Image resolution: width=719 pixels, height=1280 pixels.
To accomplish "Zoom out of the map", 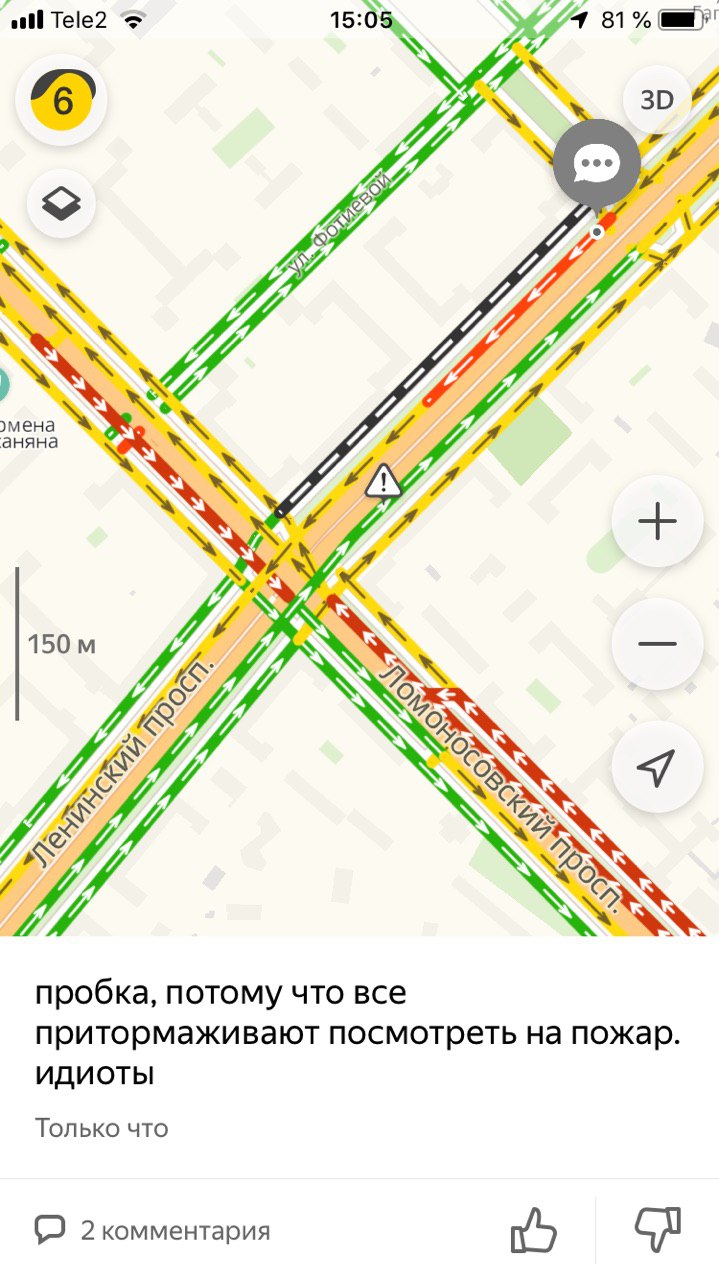I will (657, 644).
